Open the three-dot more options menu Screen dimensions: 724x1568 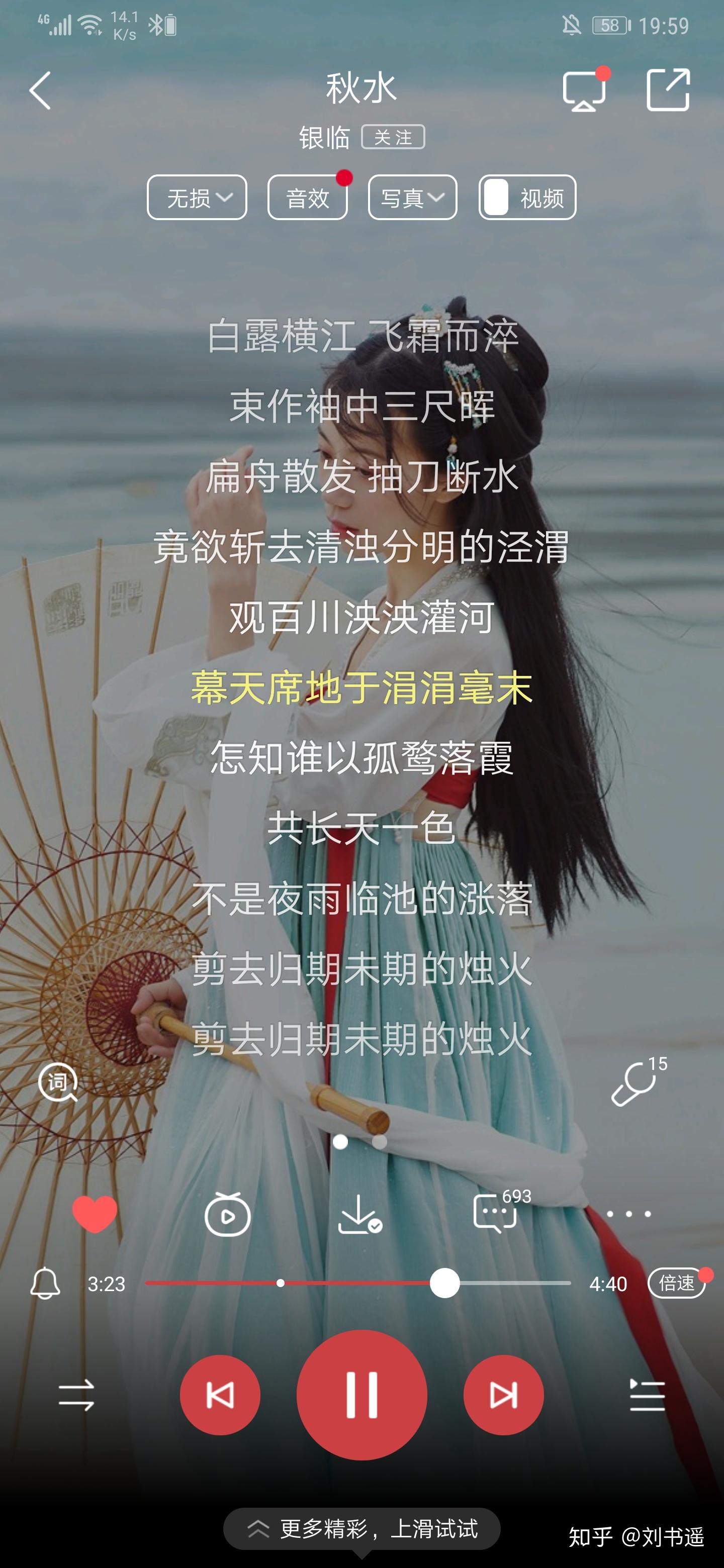point(629,1214)
